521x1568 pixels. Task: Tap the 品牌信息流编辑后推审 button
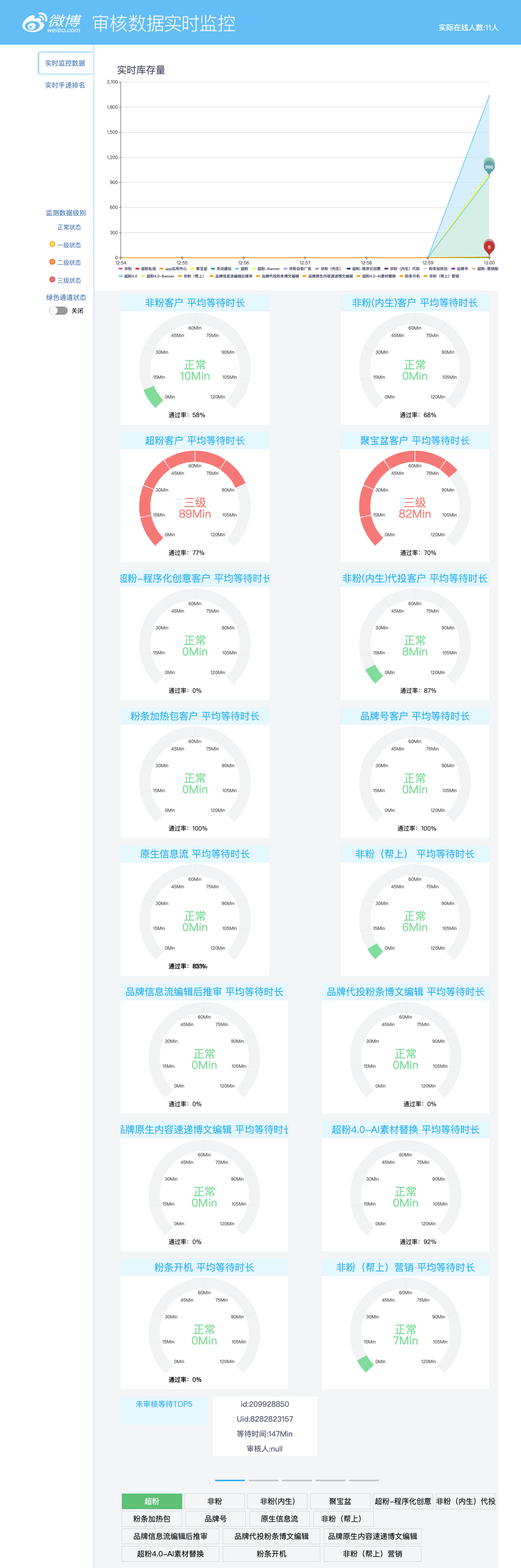(170, 1536)
